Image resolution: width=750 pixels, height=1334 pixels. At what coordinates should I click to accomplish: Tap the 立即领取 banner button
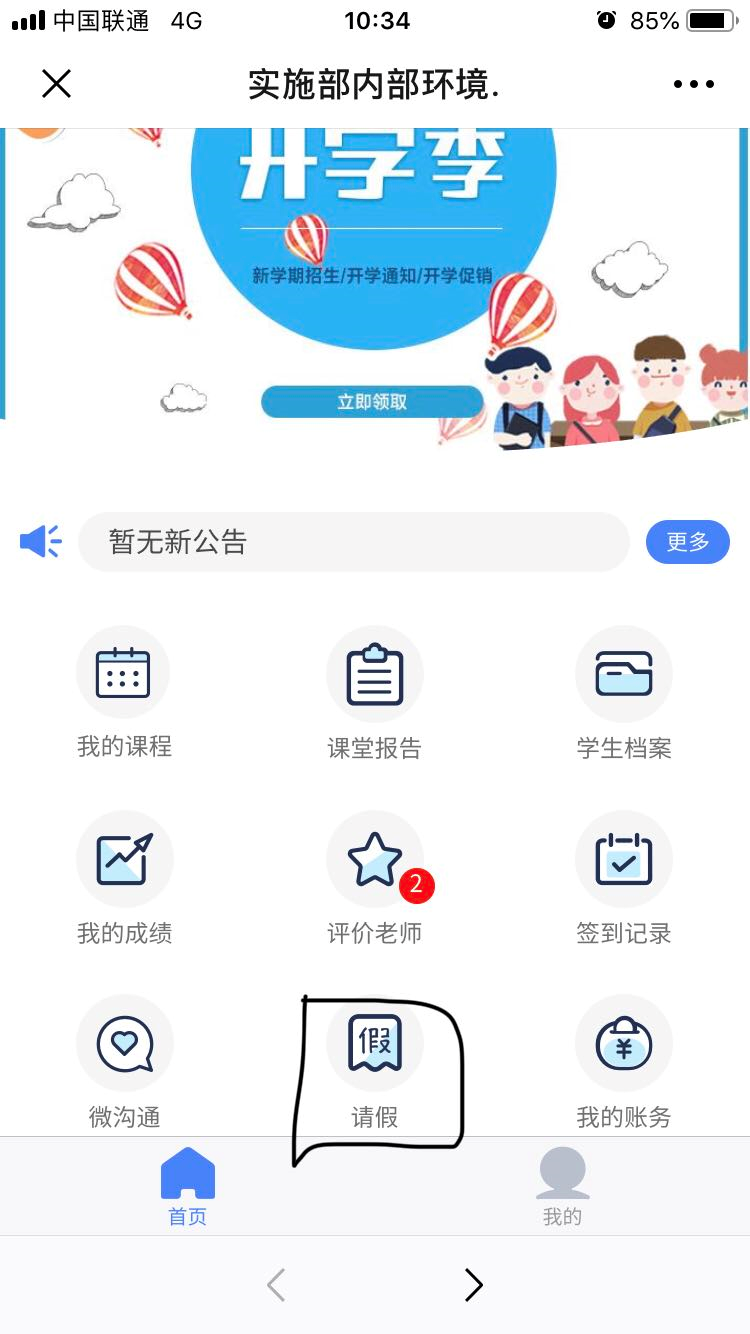tap(372, 402)
